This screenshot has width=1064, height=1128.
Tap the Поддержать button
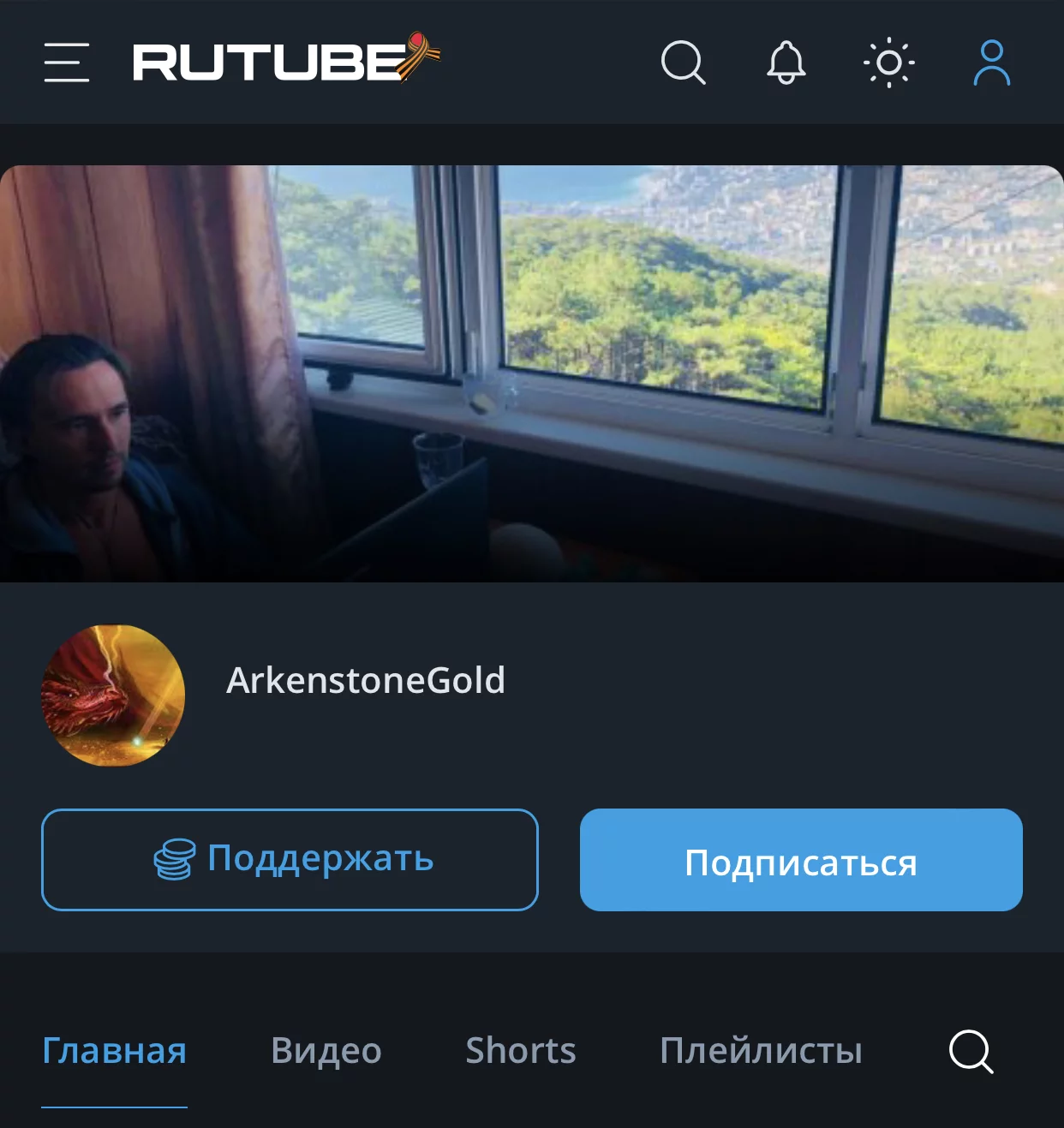290,859
